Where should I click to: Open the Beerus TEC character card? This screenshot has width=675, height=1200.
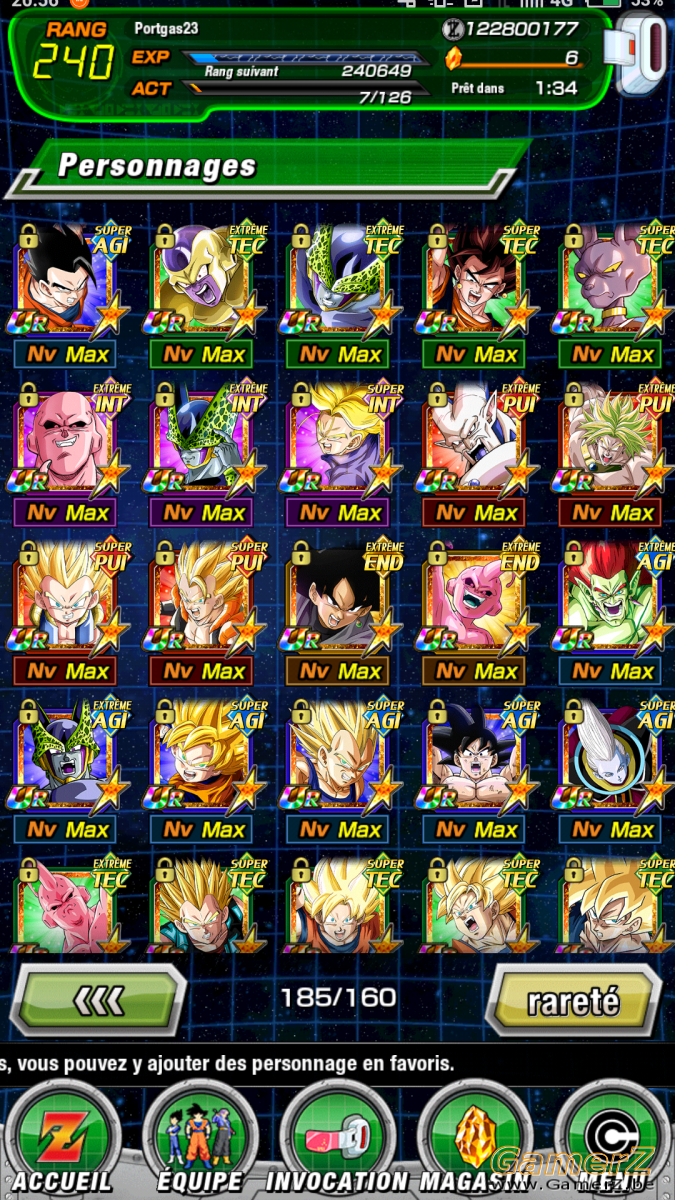(x=615, y=280)
